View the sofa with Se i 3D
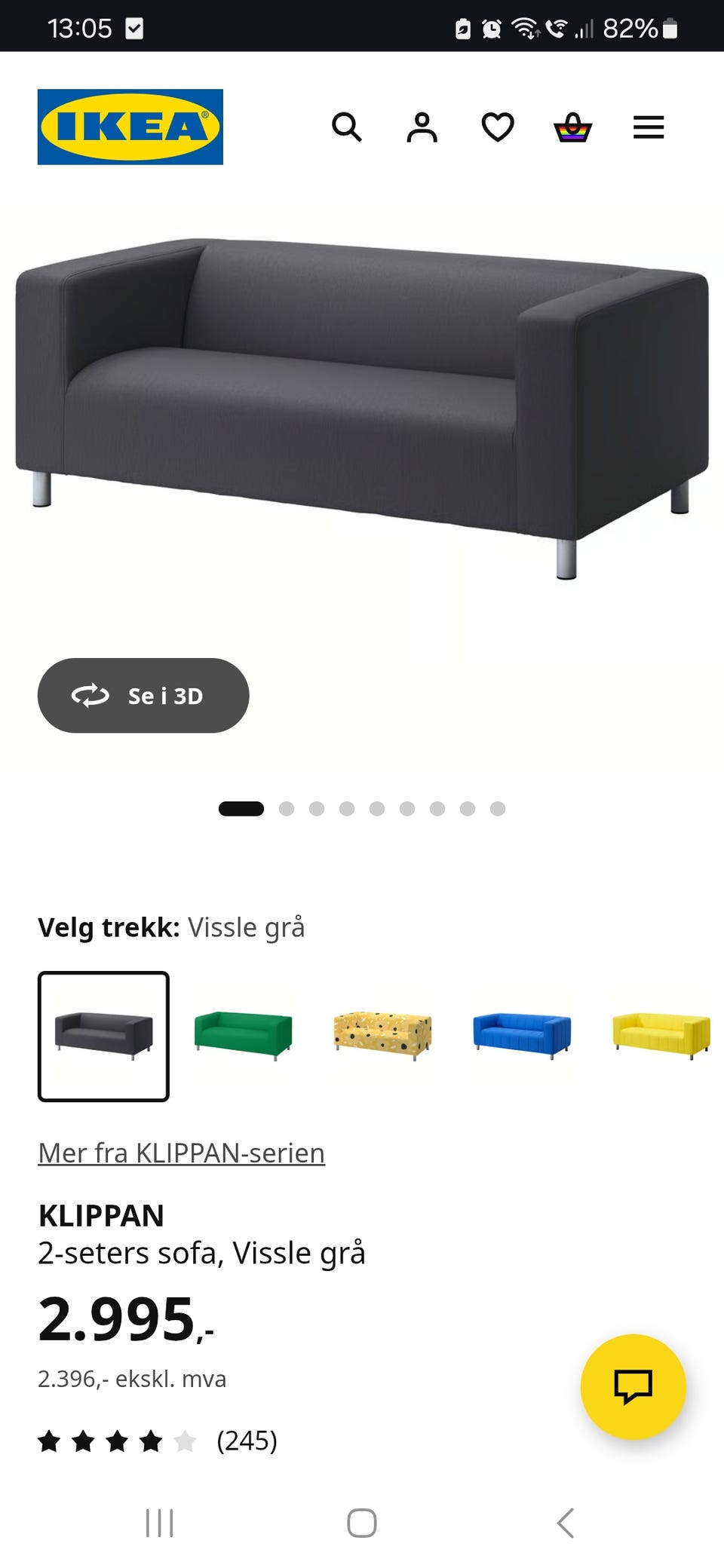The height and width of the screenshot is (1568, 724). 143,695
